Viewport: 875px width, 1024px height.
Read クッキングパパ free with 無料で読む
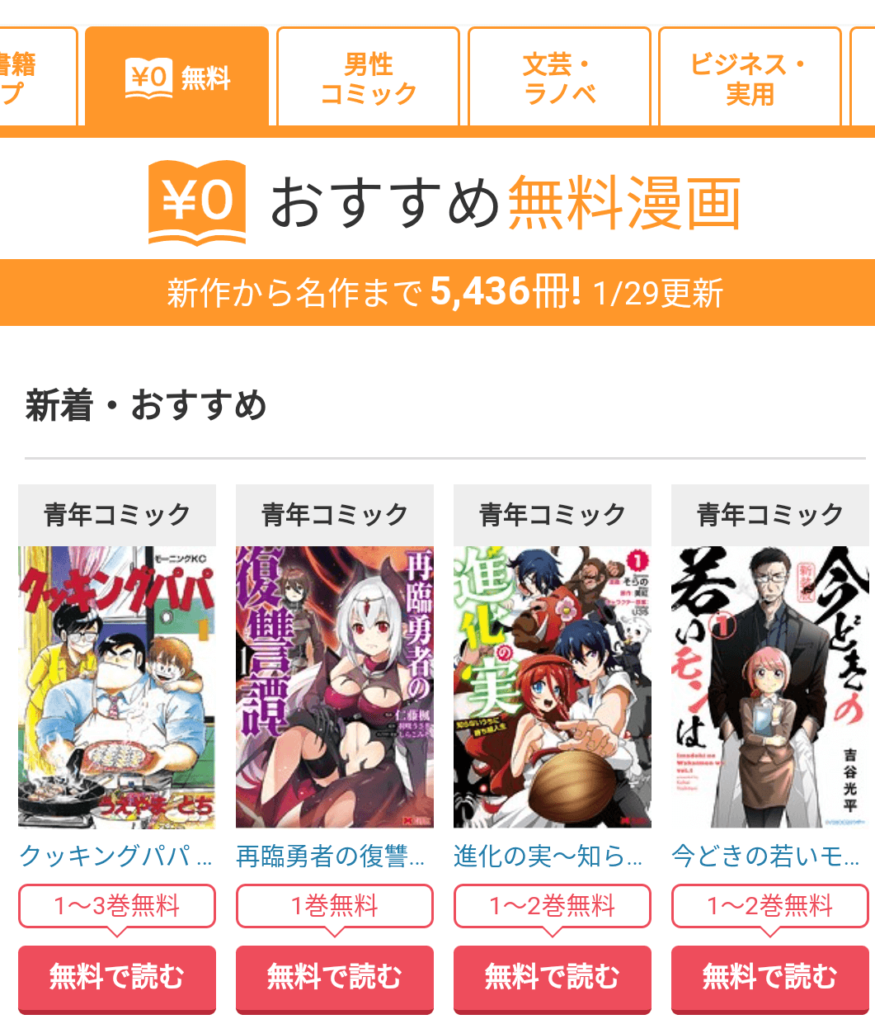pyautogui.click(x=117, y=976)
